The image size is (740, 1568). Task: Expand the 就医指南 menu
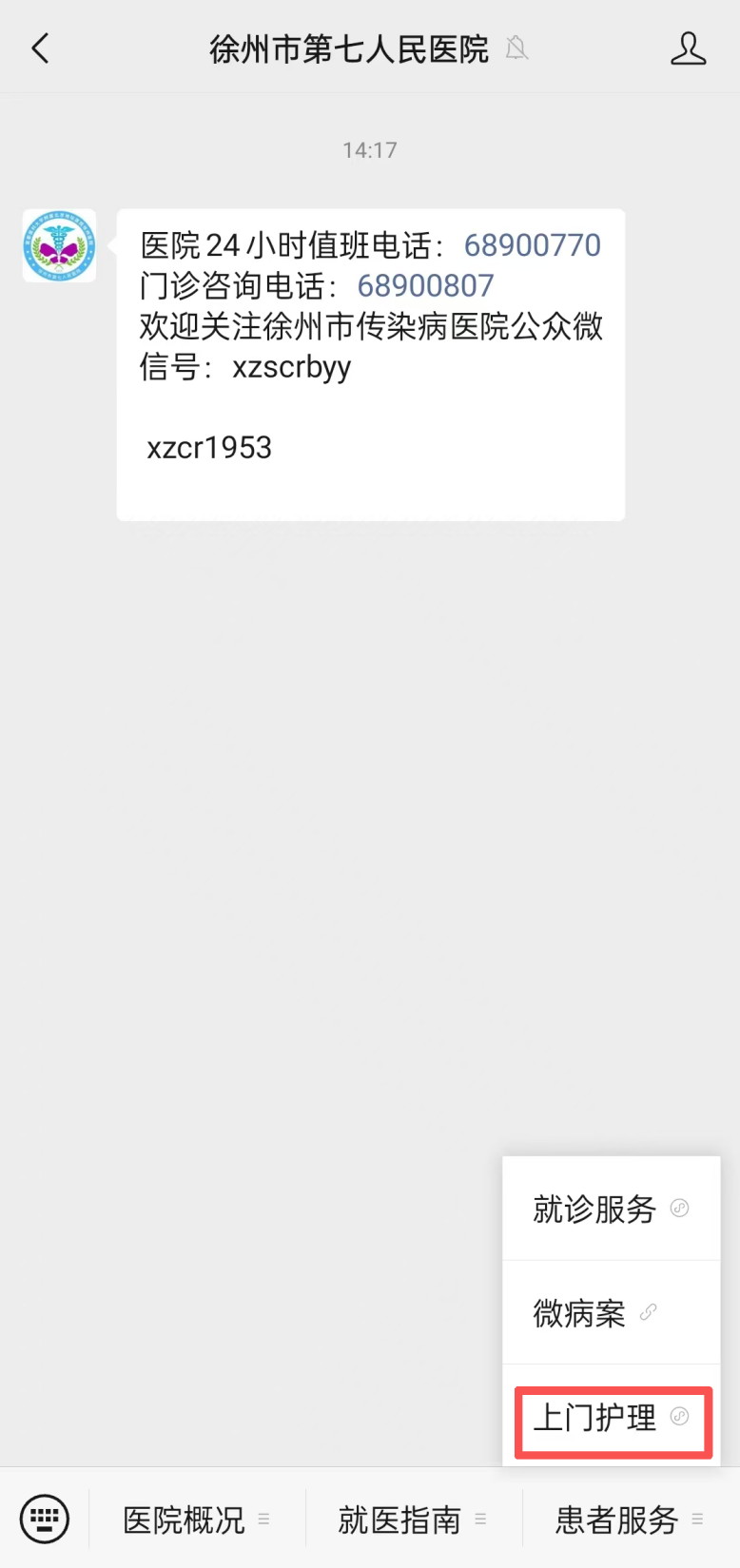point(413,1520)
